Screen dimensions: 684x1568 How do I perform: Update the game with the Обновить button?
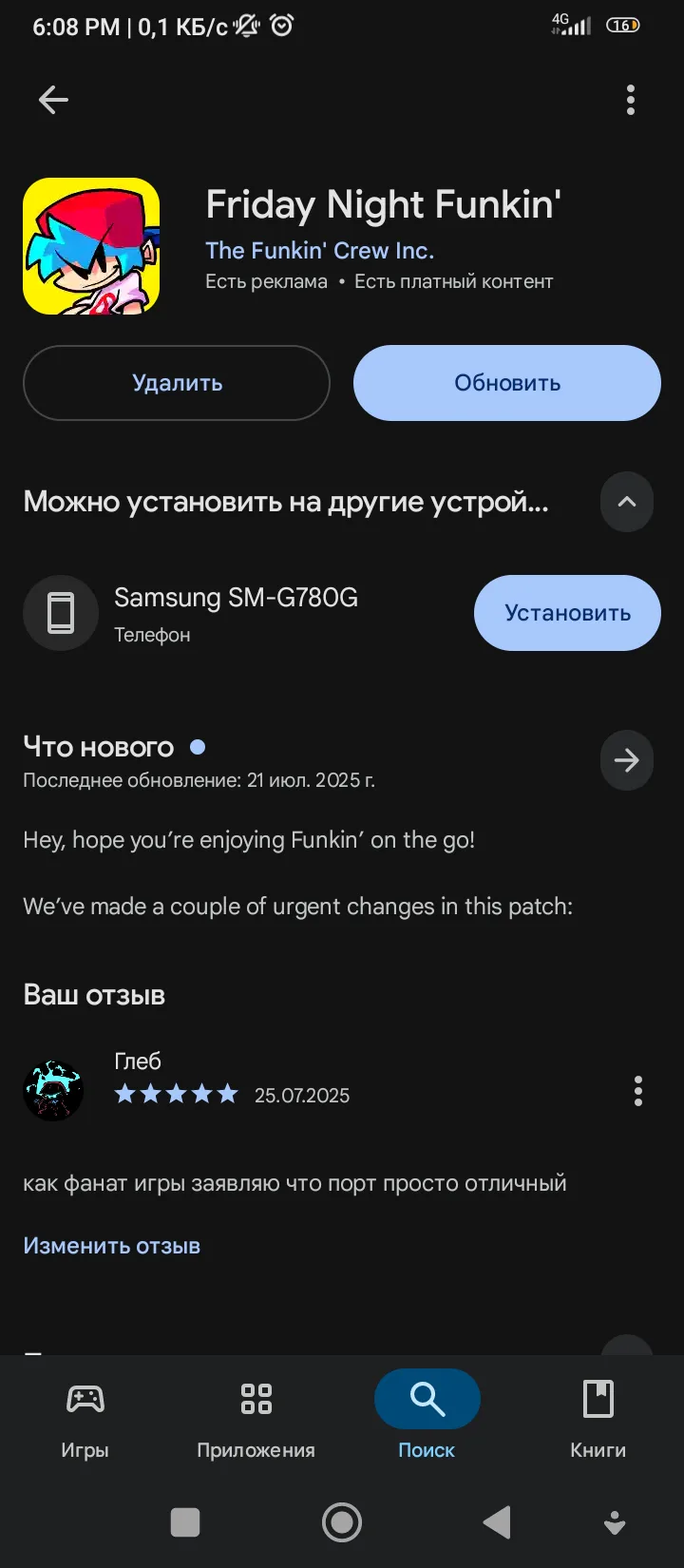pyautogui.click(x=507, y=383)
